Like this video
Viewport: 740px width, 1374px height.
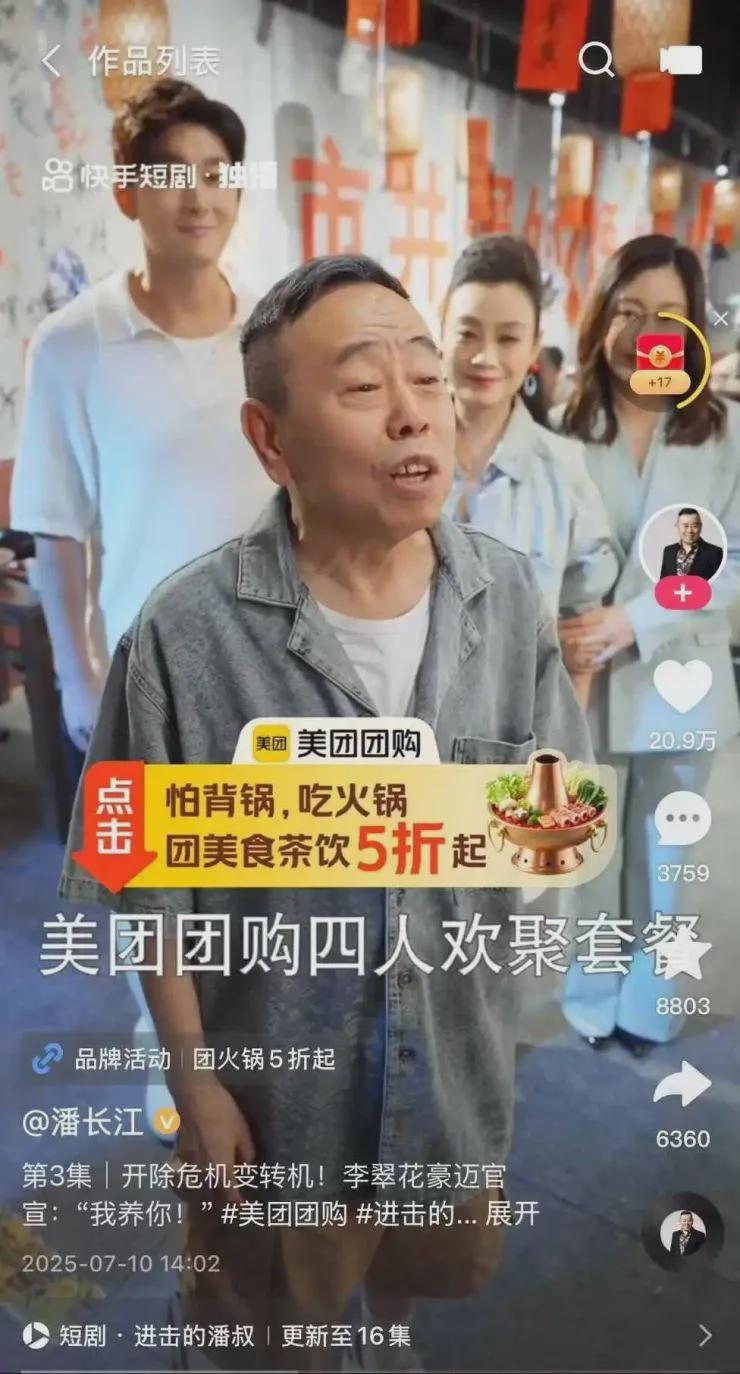(x=683, y=687)
